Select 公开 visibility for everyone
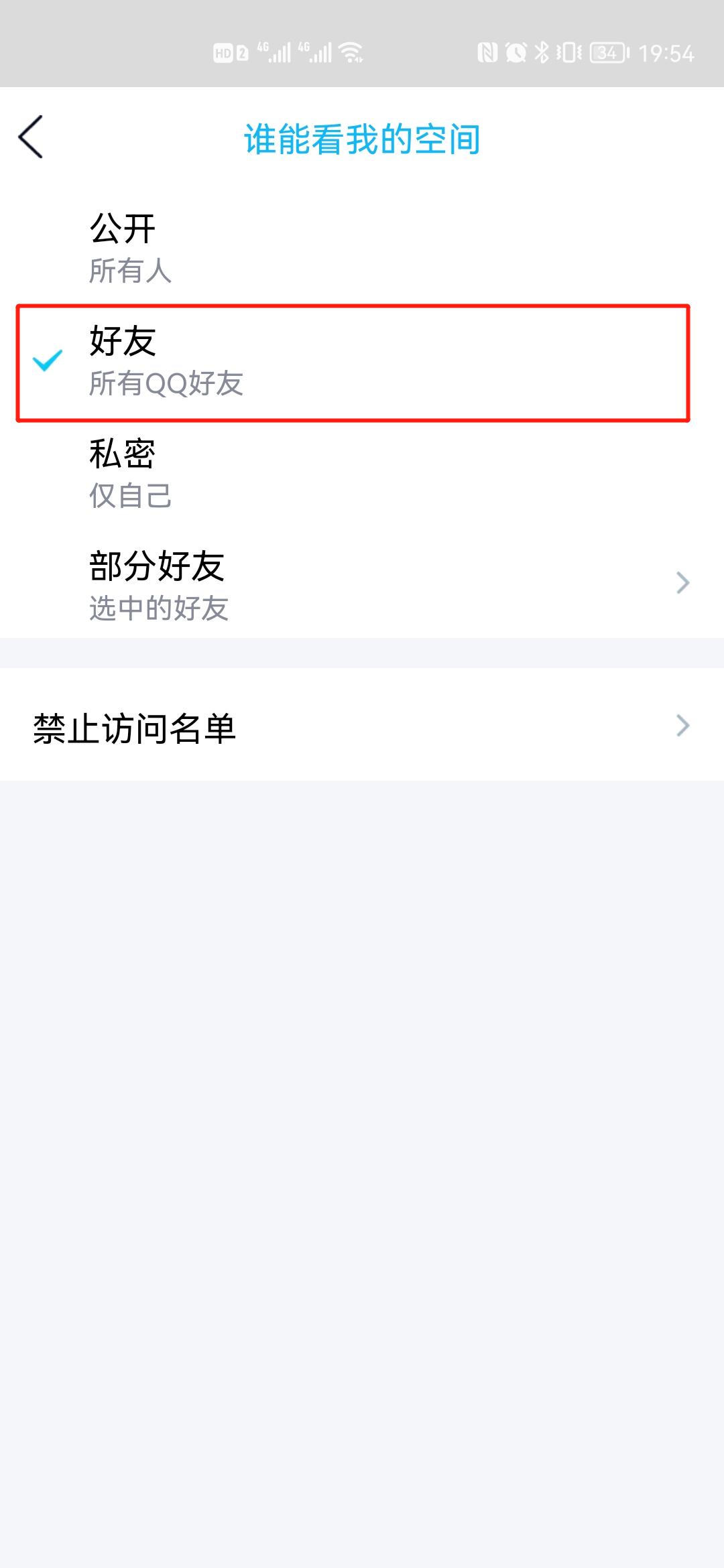This screenshot has width=724, height=1568. [362, 249]
